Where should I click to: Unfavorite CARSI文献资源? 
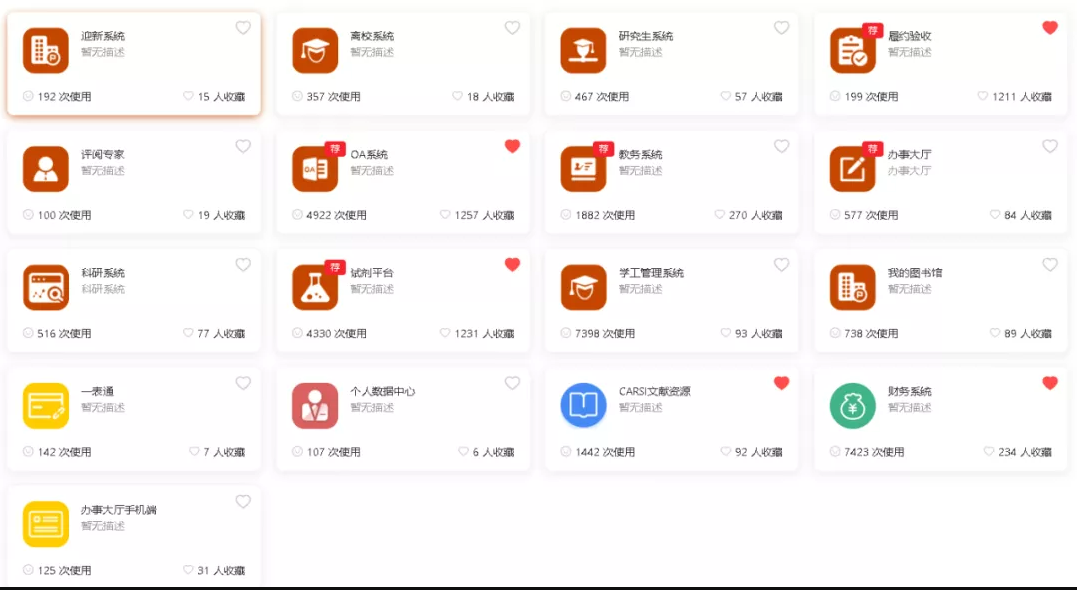click(x=781, y=383)
